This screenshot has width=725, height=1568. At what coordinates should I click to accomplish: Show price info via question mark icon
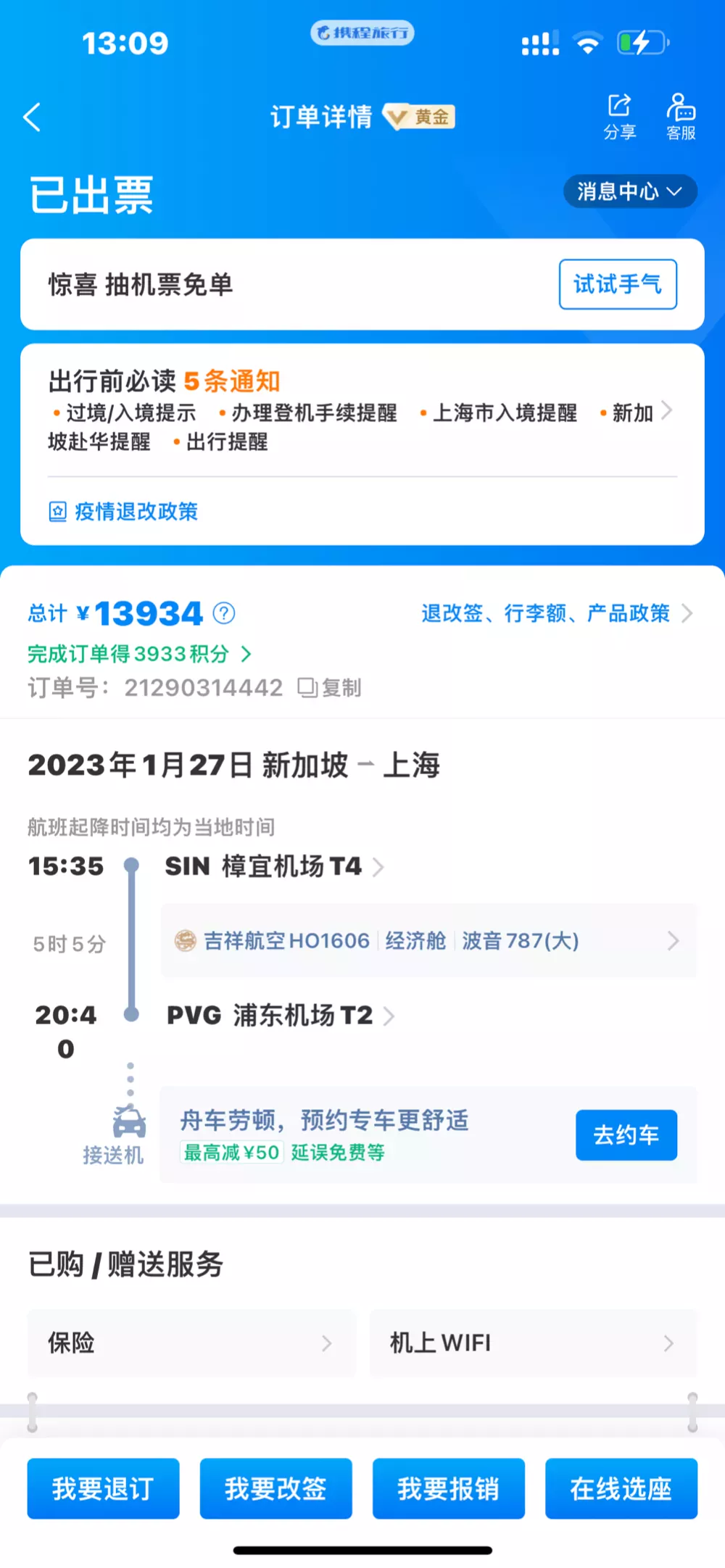pyautogui.click(x=224, y=613)
